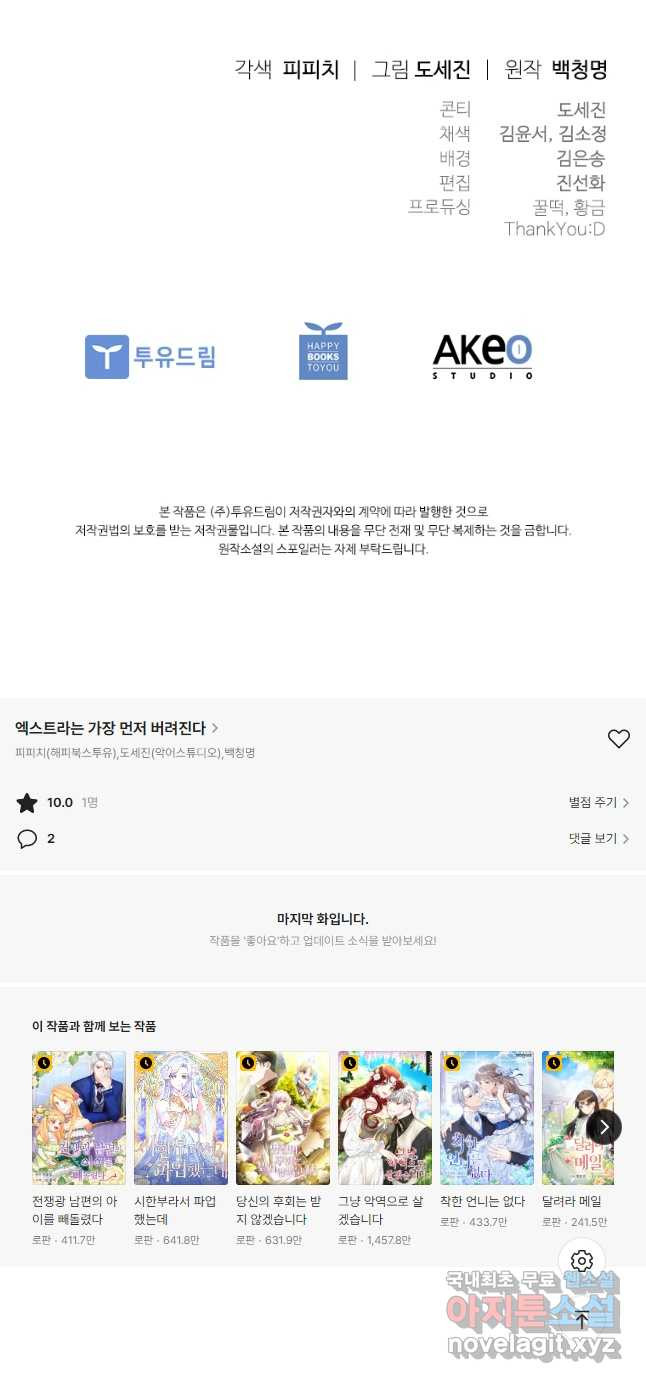Like this series with the heart icon

click(618, 739)
